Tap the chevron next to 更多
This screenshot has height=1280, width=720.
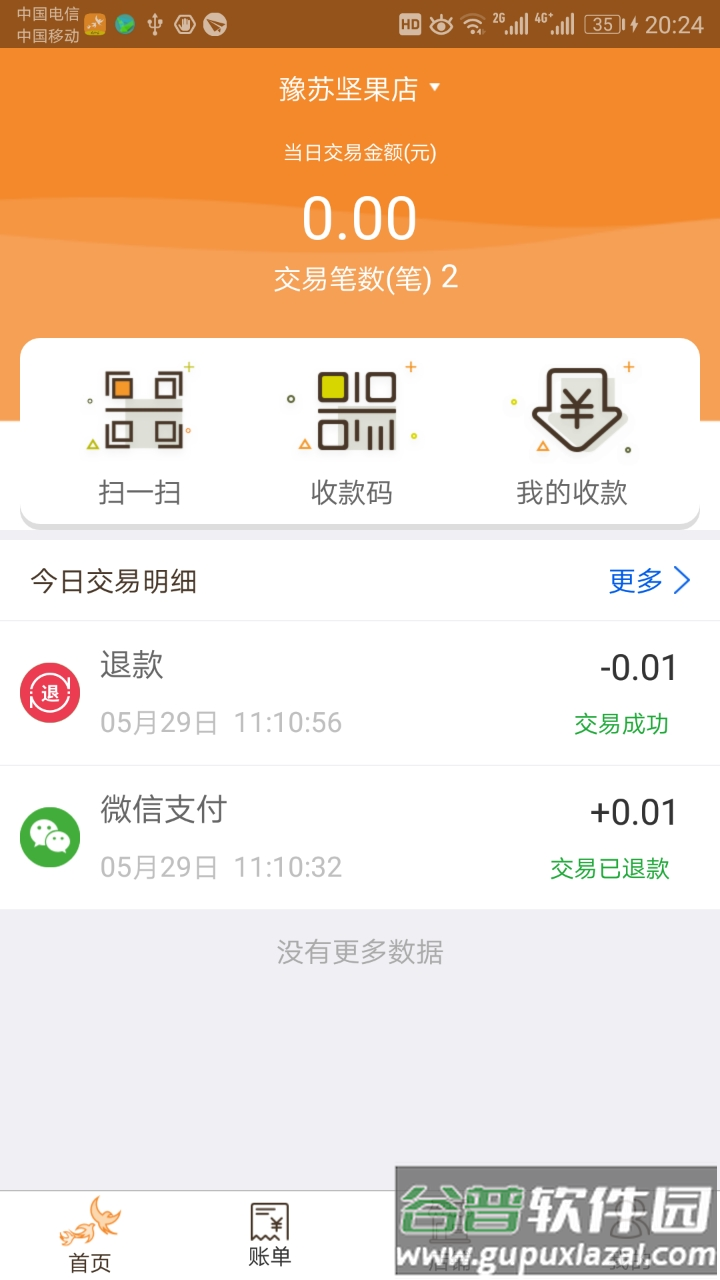click(x=681, y=580)
